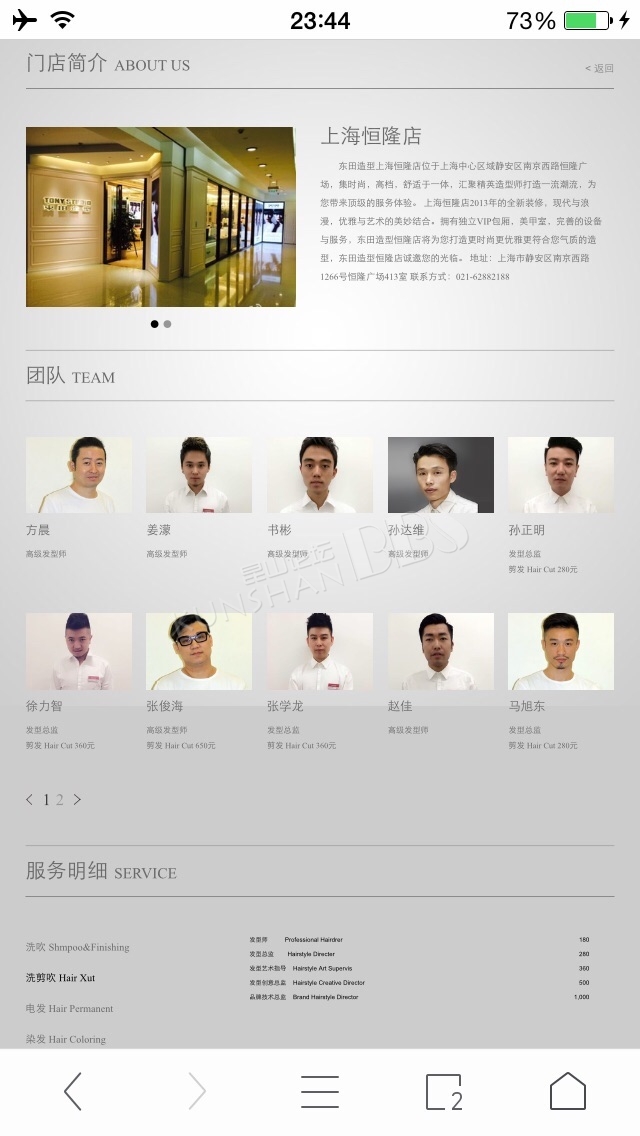
Task: Open stylist 姜濛's profile photo
Action: 199,475
